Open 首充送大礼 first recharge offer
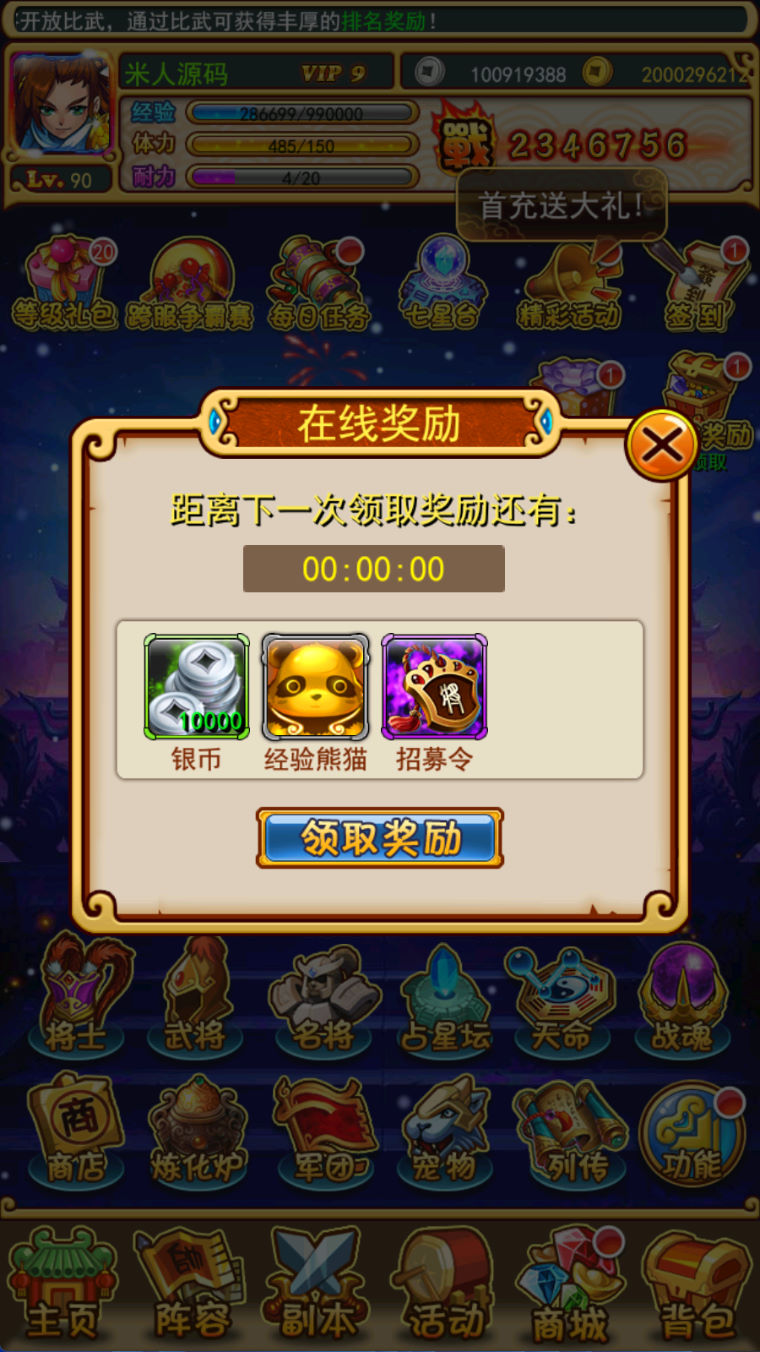 pyautogui.click(x=561, y=206)
